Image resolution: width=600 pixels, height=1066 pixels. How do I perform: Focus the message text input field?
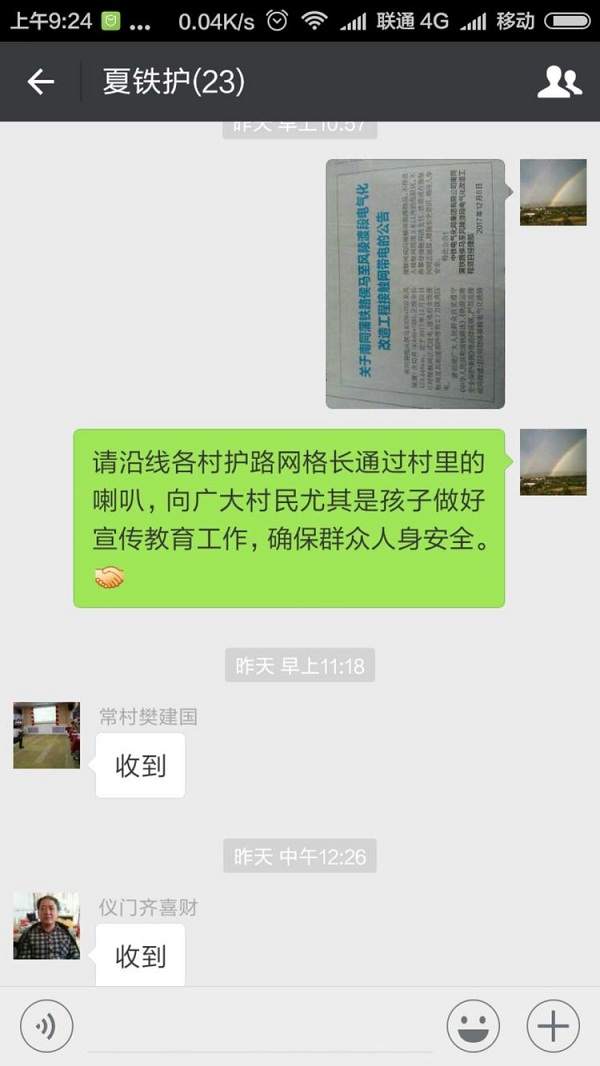point(260,1028)
